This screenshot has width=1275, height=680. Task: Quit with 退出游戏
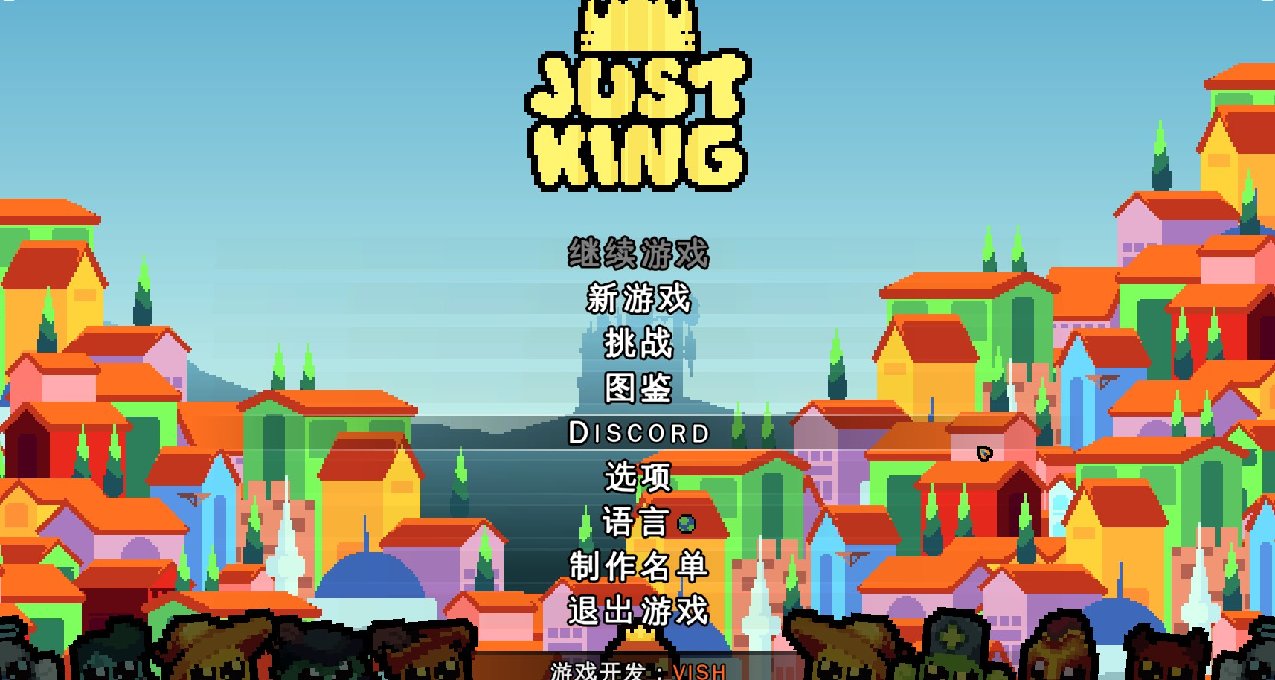(638, 610)
